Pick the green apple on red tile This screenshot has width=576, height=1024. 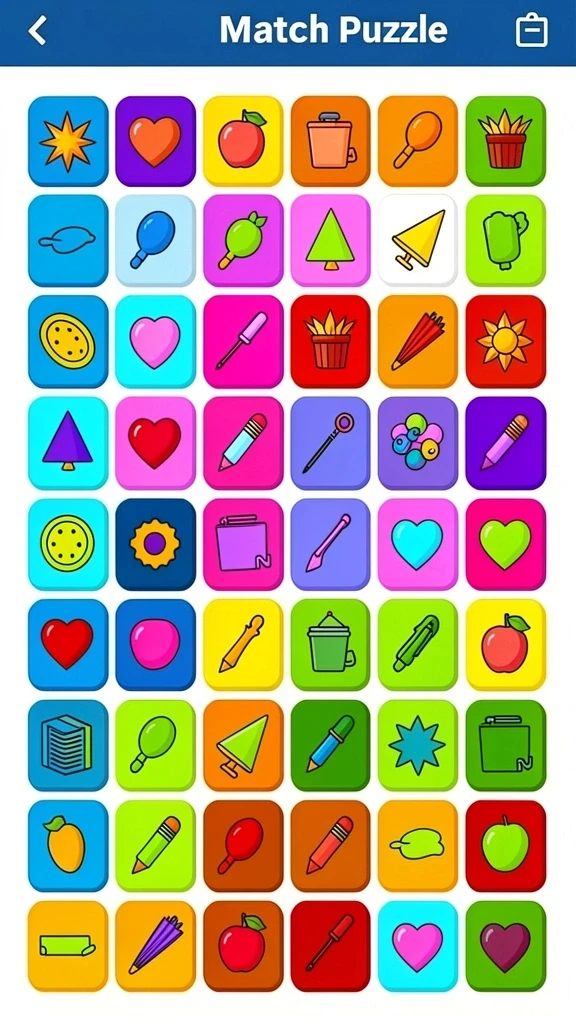click(x=505, y=846)
